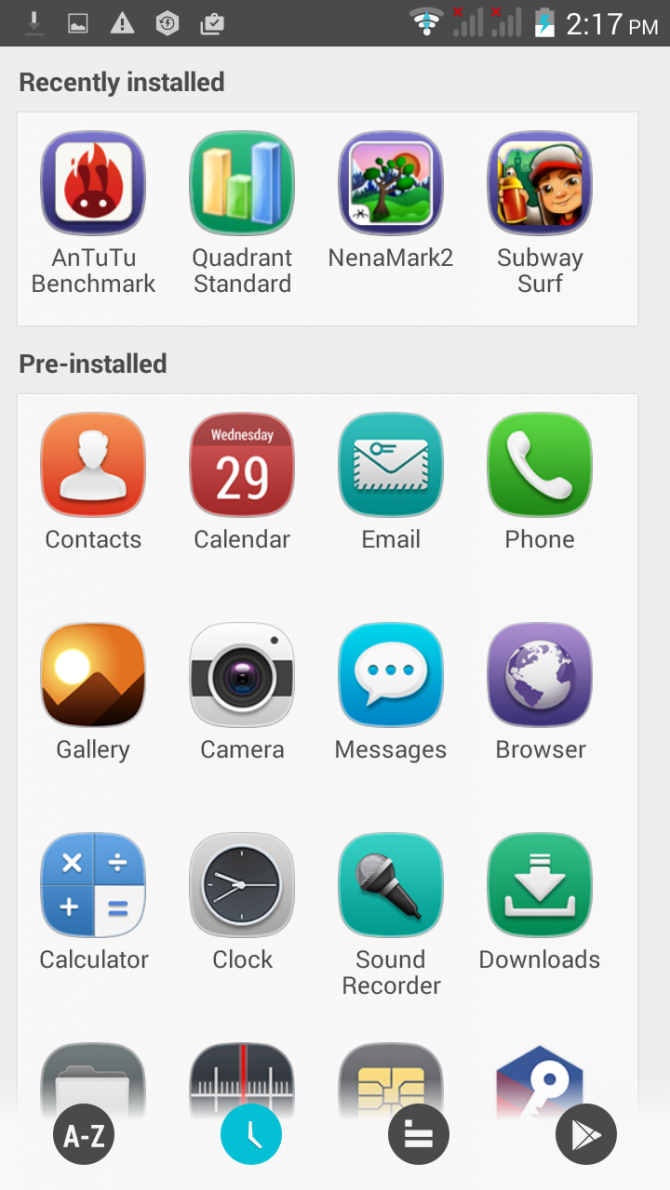The height and width of the screenshot is (1190, 670).
Task: Open AnTuTu Benchmark app
Action: 93,183
